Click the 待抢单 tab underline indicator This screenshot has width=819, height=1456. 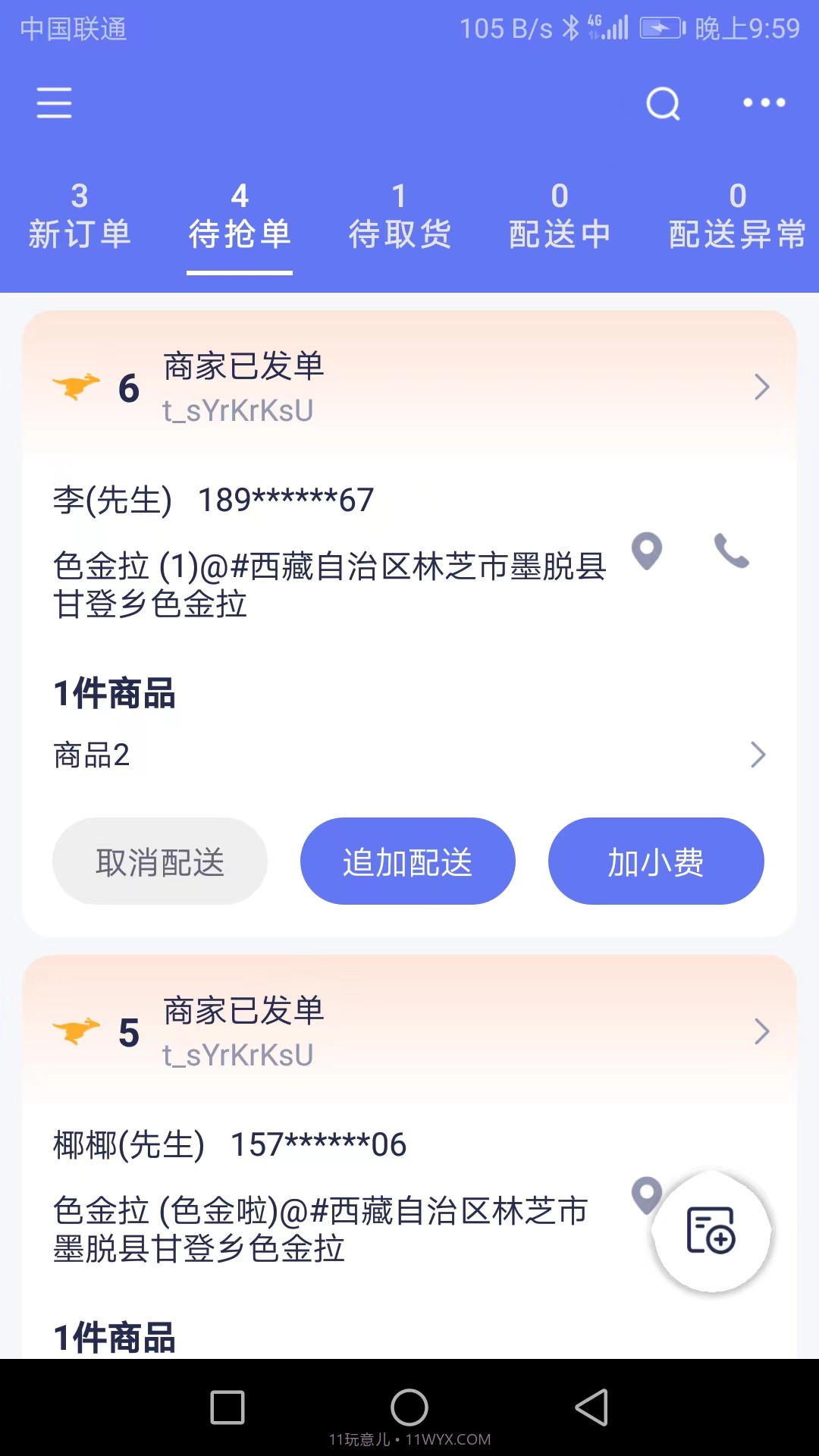pos(239,273)
